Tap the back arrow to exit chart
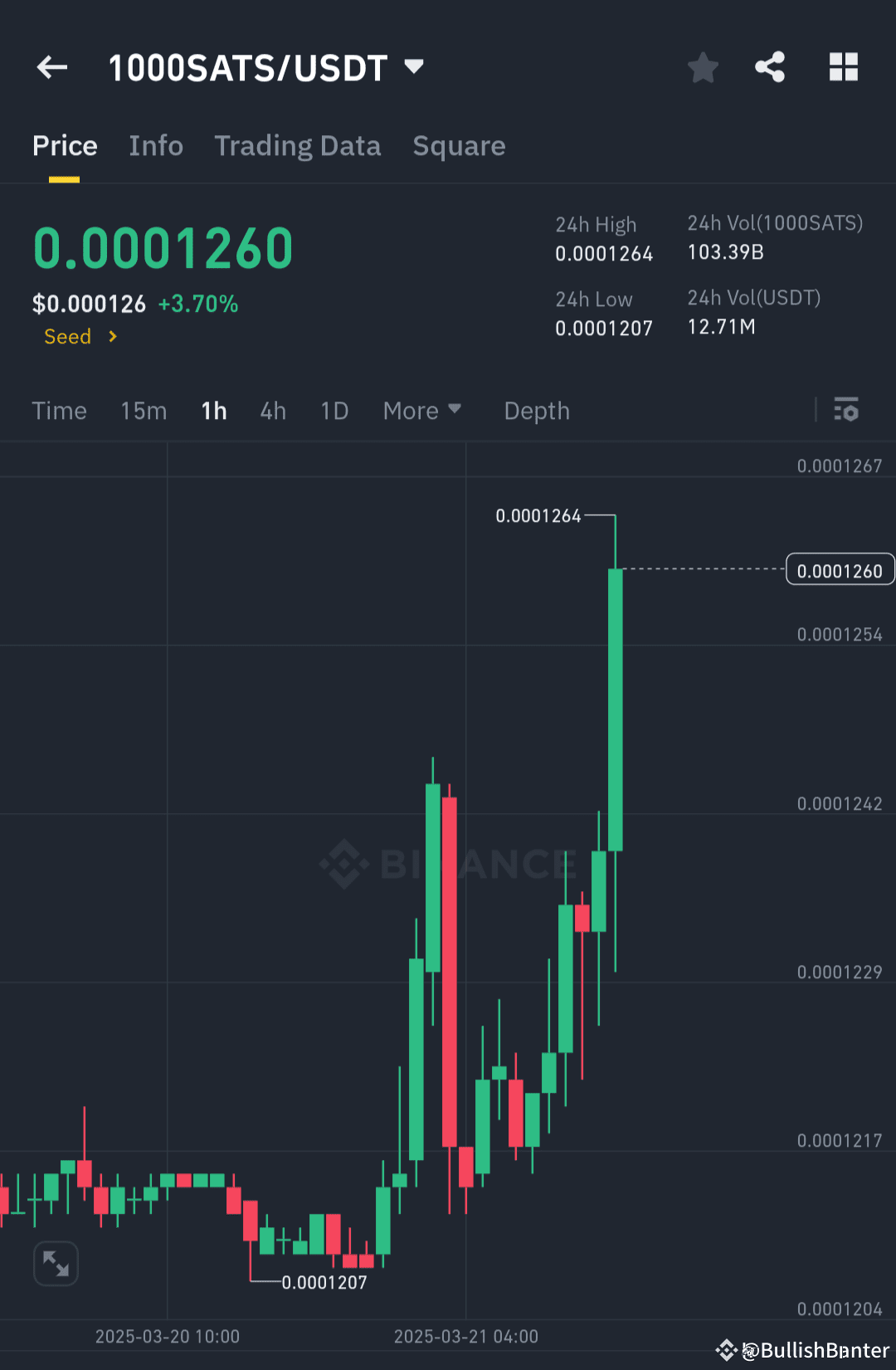Viewport: 896px width, 1370px height. click(51, 67)
